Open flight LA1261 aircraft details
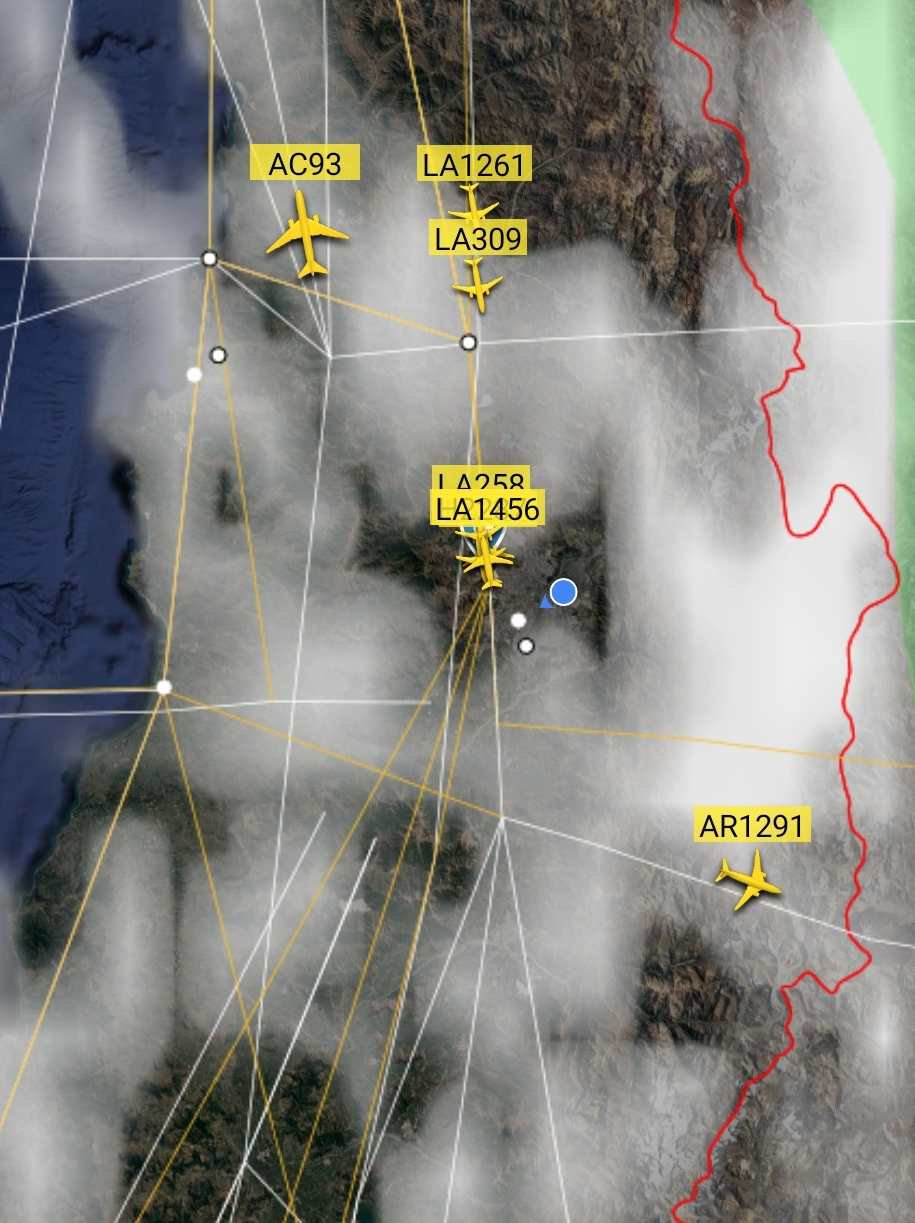The width and height of the screenshot is (915, 1223). click(473, 204)
